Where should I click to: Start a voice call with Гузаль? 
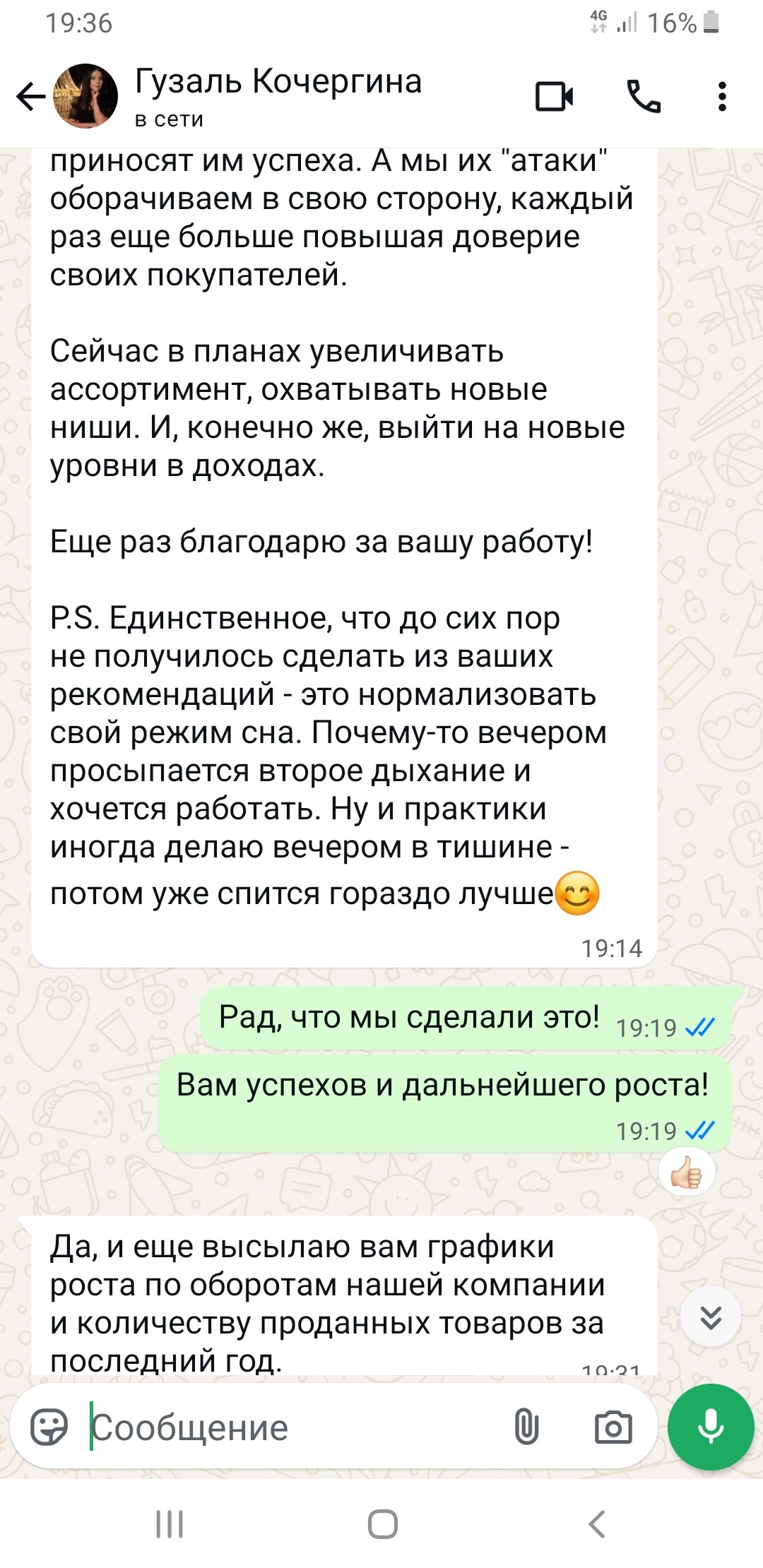[x=644, y=97]
